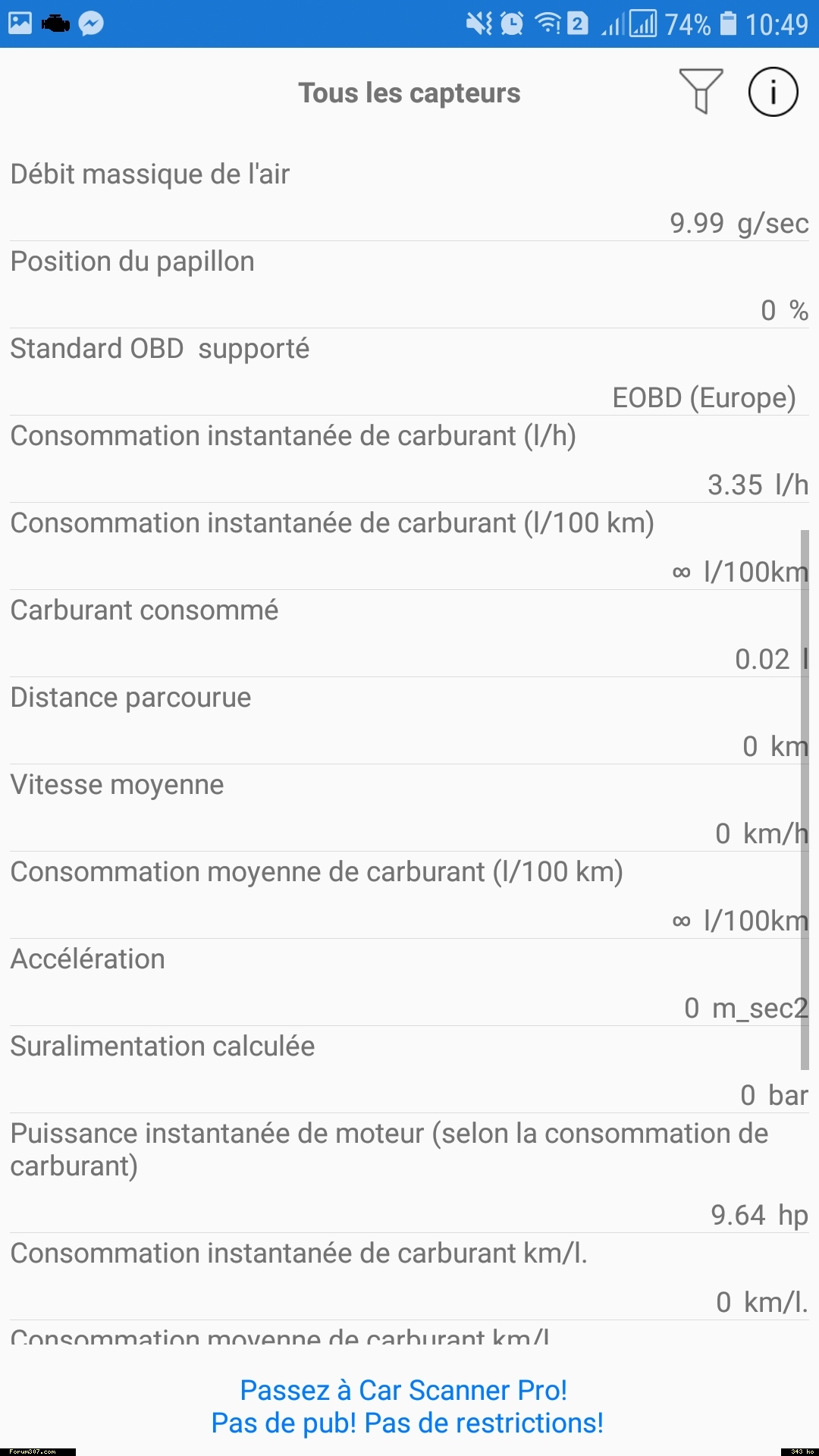
Task: Open the sensor filter funnel icon
Action: [x=701, y=92]
